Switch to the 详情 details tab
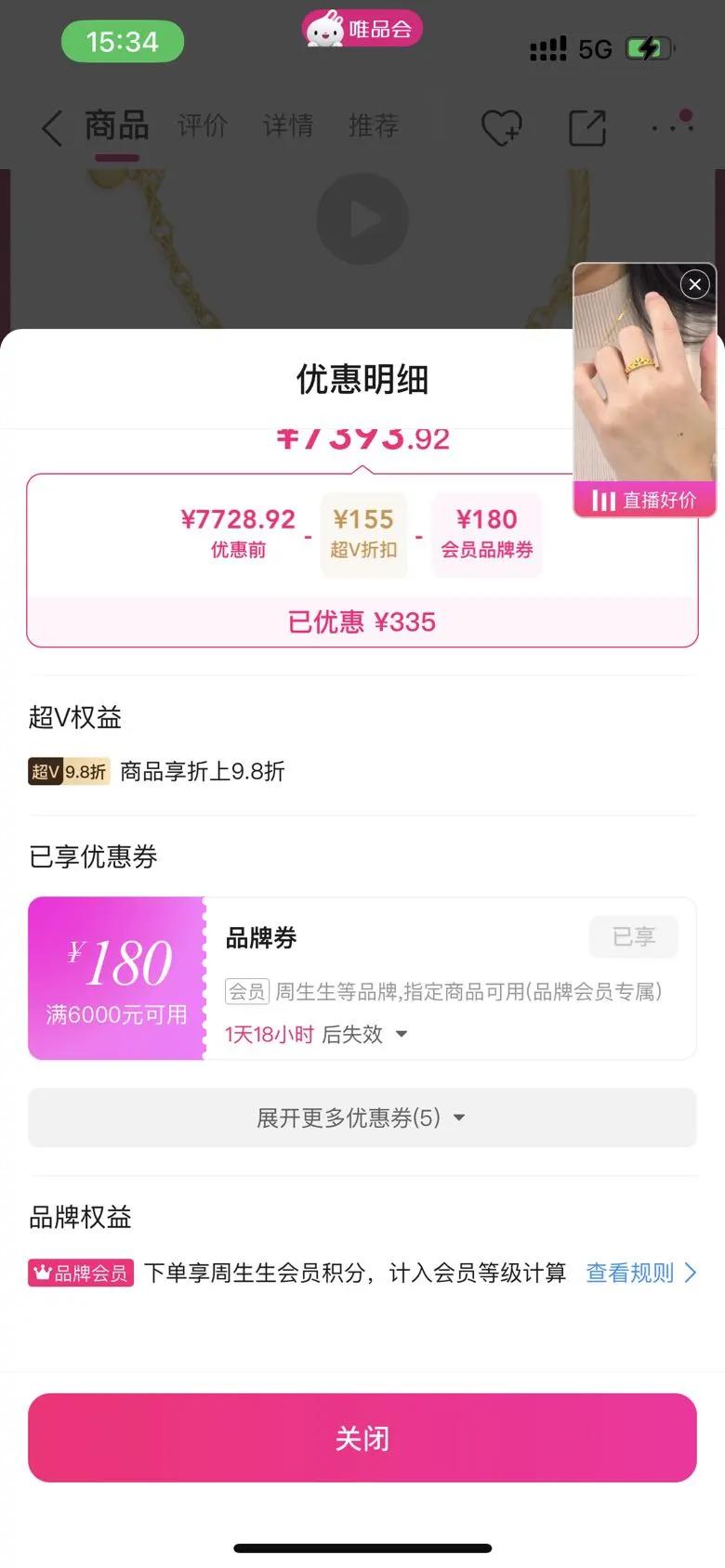This screenshot has width=725, height=1568. click(x=287, y=125)
